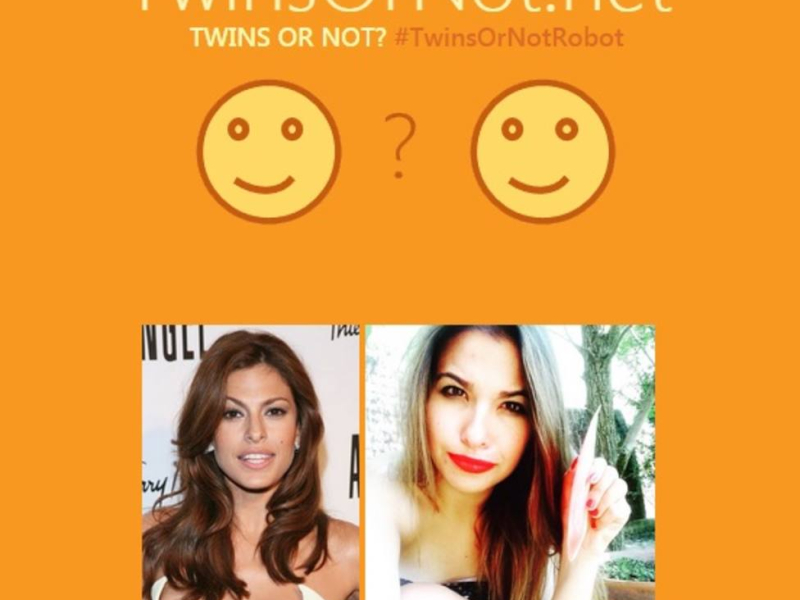
Task: Open the #TwinsOrNotRobot hashtag link
Action: pyautogui.click(x=509, y=38)
